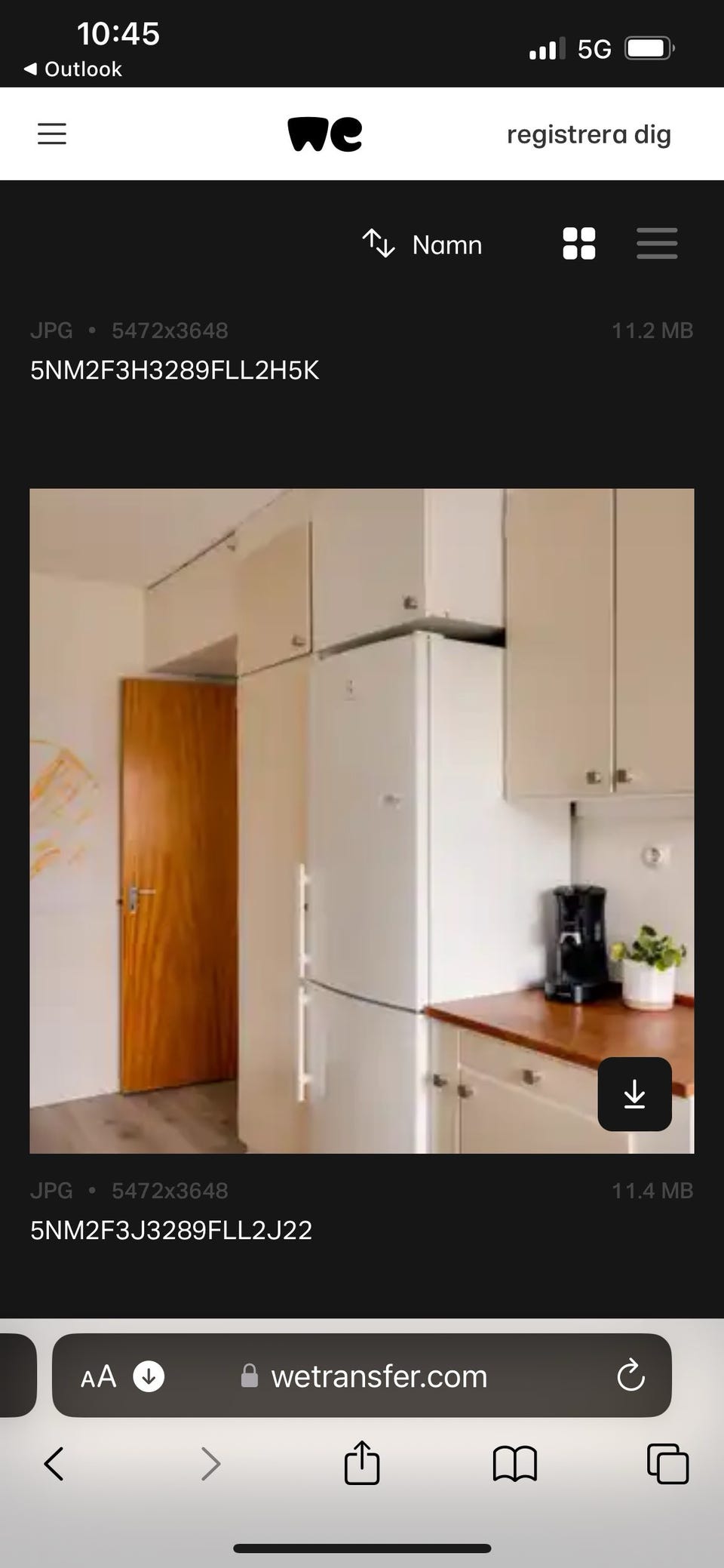Go back using Safari's back arrow

(54, 1464)
